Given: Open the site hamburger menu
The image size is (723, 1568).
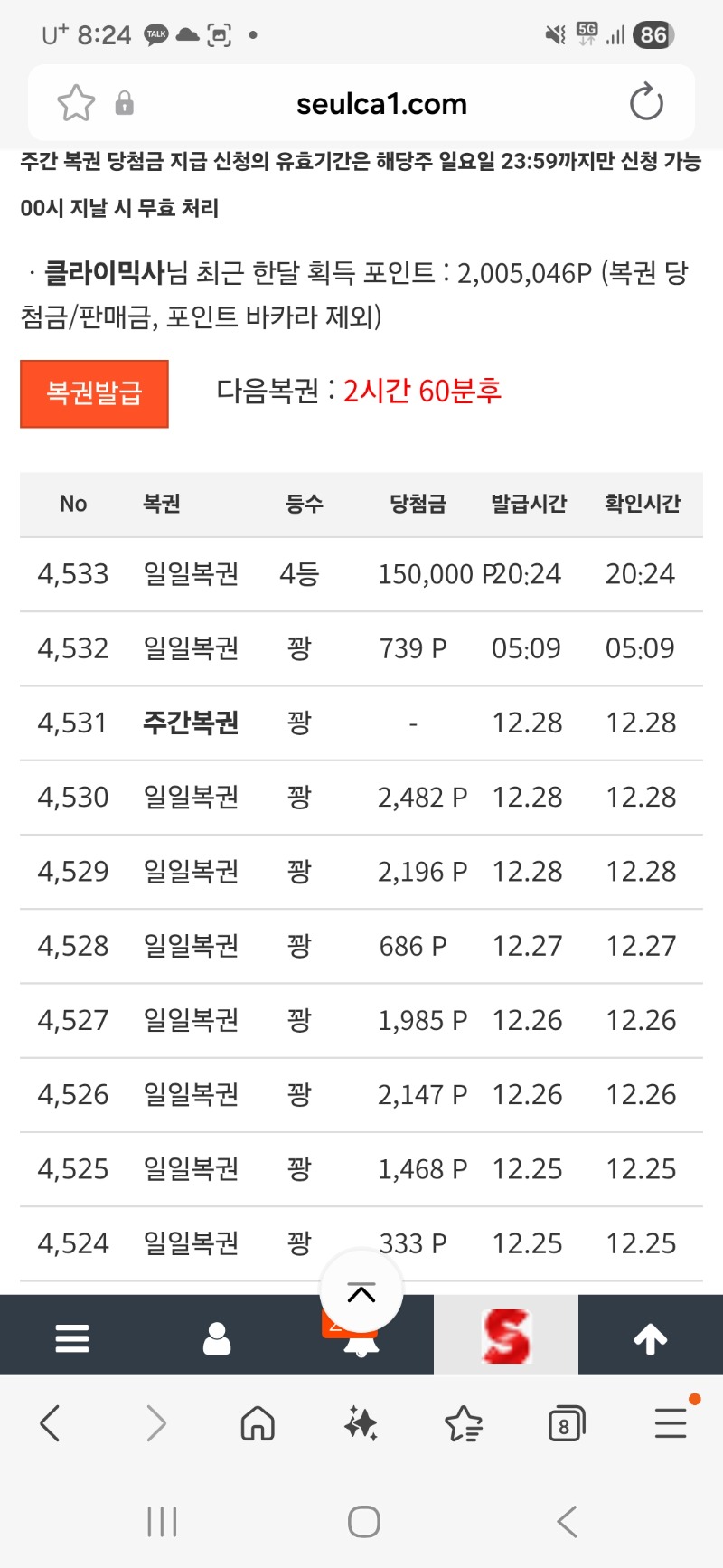Looking at the screenshot, I should tap(72, 1337).
